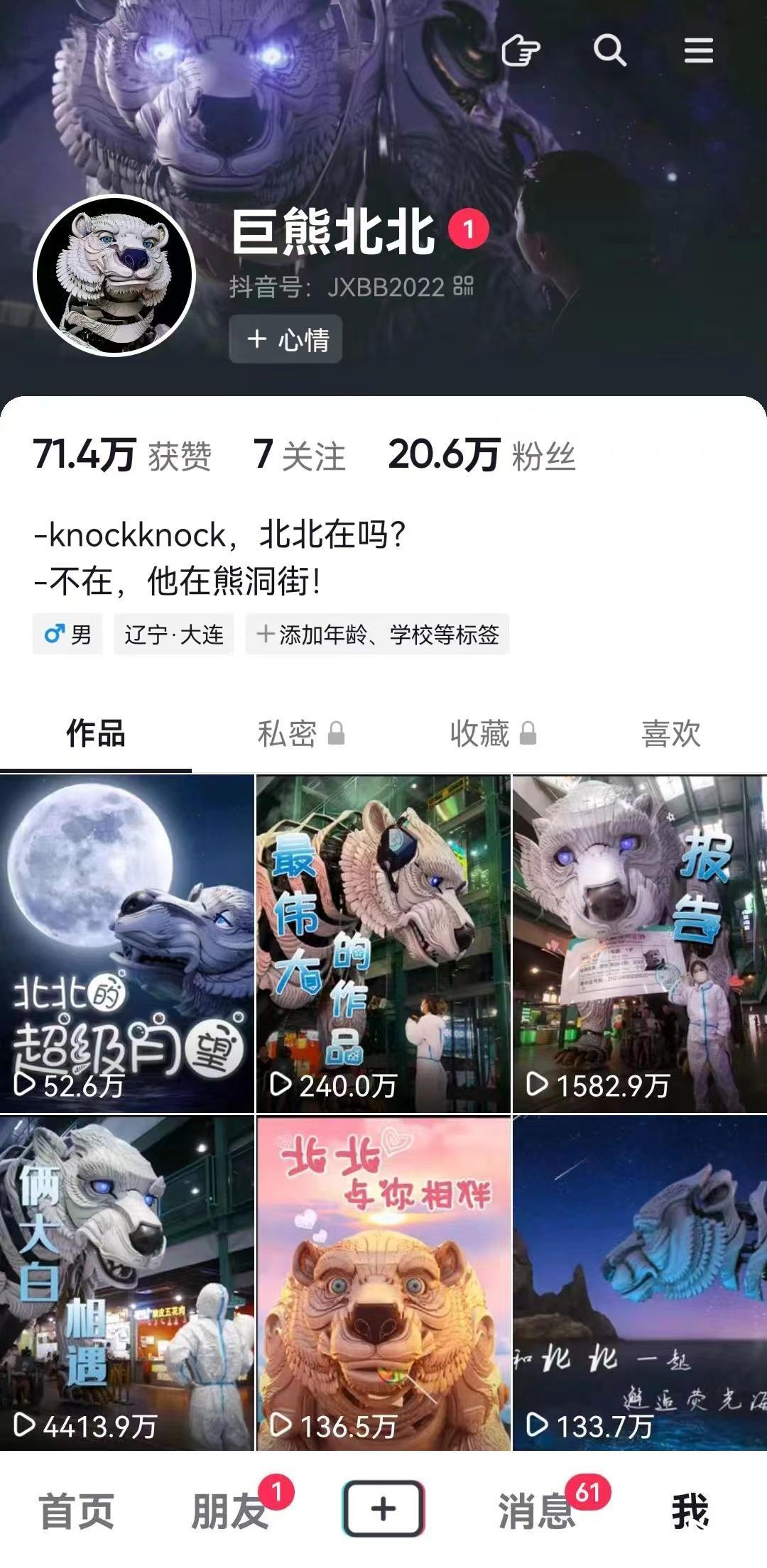Open the 俩大白相遇 video
This screenshot has height=1568, width=767.
(127, 1283)
